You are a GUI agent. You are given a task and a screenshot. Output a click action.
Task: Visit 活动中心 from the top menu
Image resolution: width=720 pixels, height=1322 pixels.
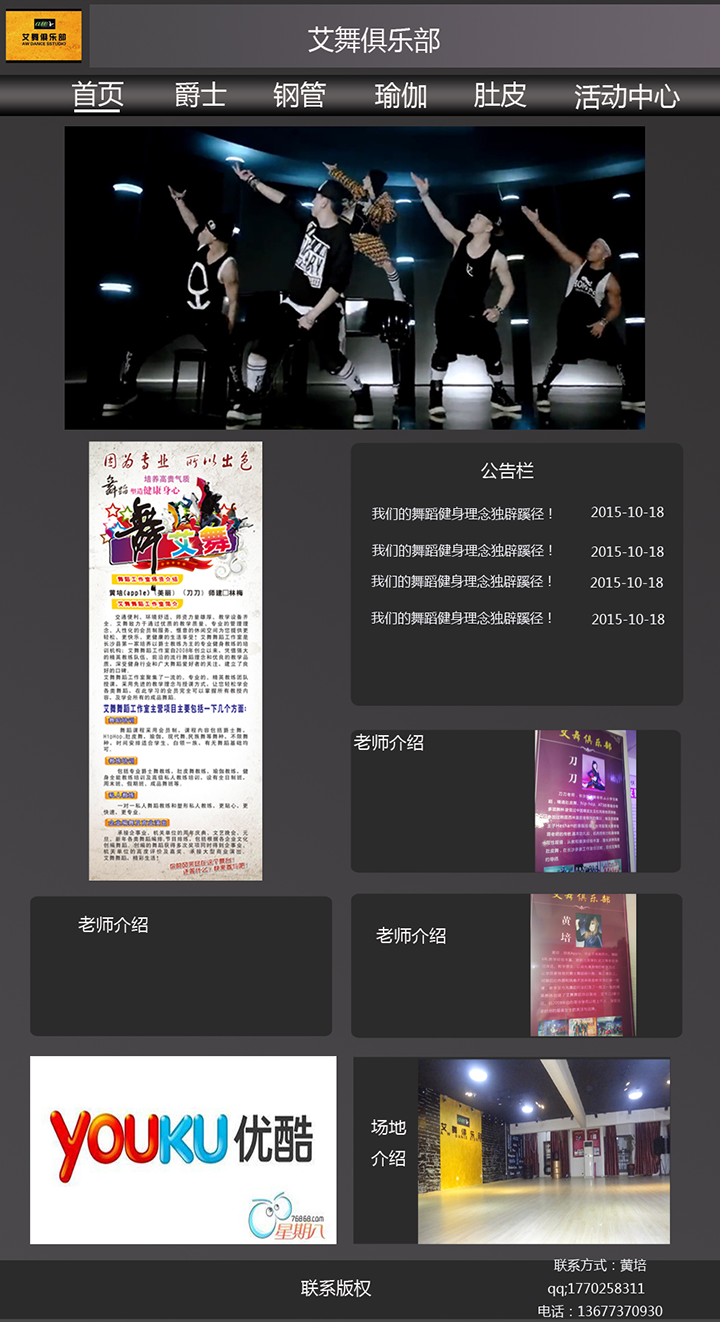click(627, 97)
